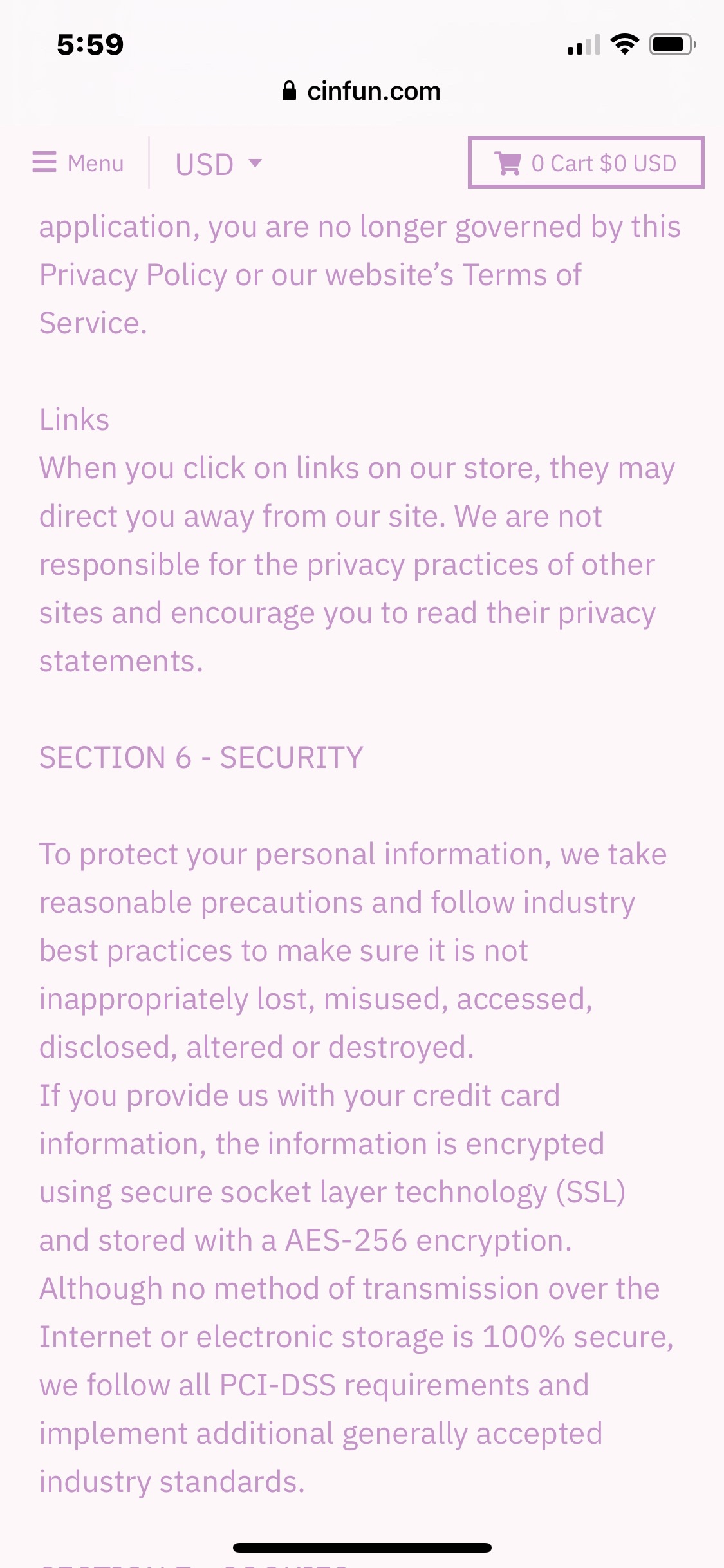Open the cart showing $0 USD
This screenshot has width=724, height=1568.
[x=586, y=163]
